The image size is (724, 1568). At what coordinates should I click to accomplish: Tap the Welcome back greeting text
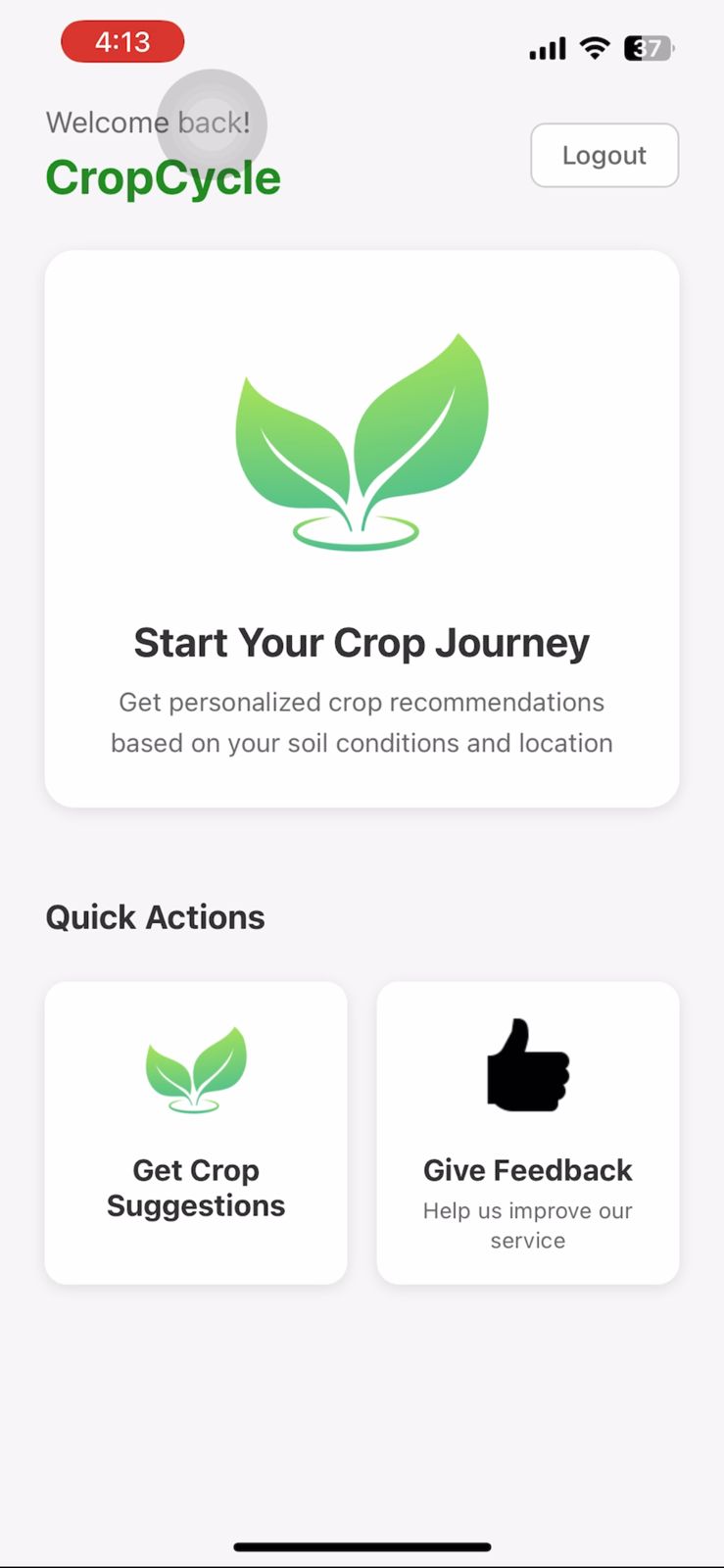coord(148,122)
